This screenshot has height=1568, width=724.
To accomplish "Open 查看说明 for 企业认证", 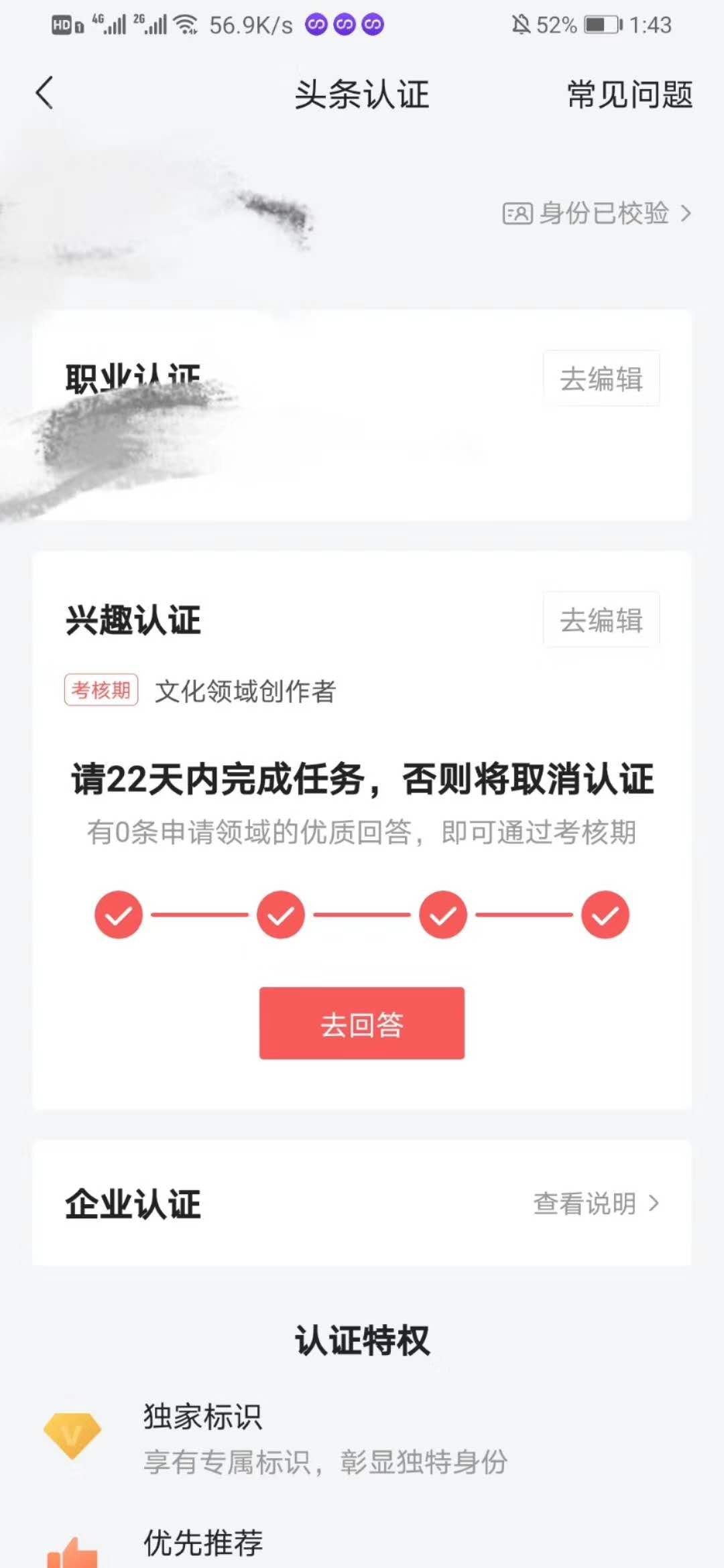I will [596, 1203].
